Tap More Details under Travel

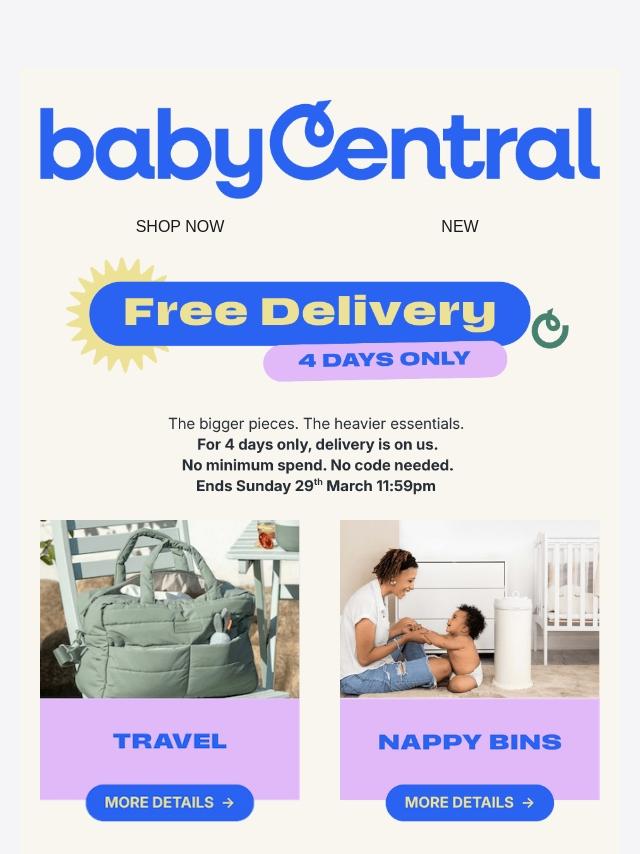click(x=169, y=802)
